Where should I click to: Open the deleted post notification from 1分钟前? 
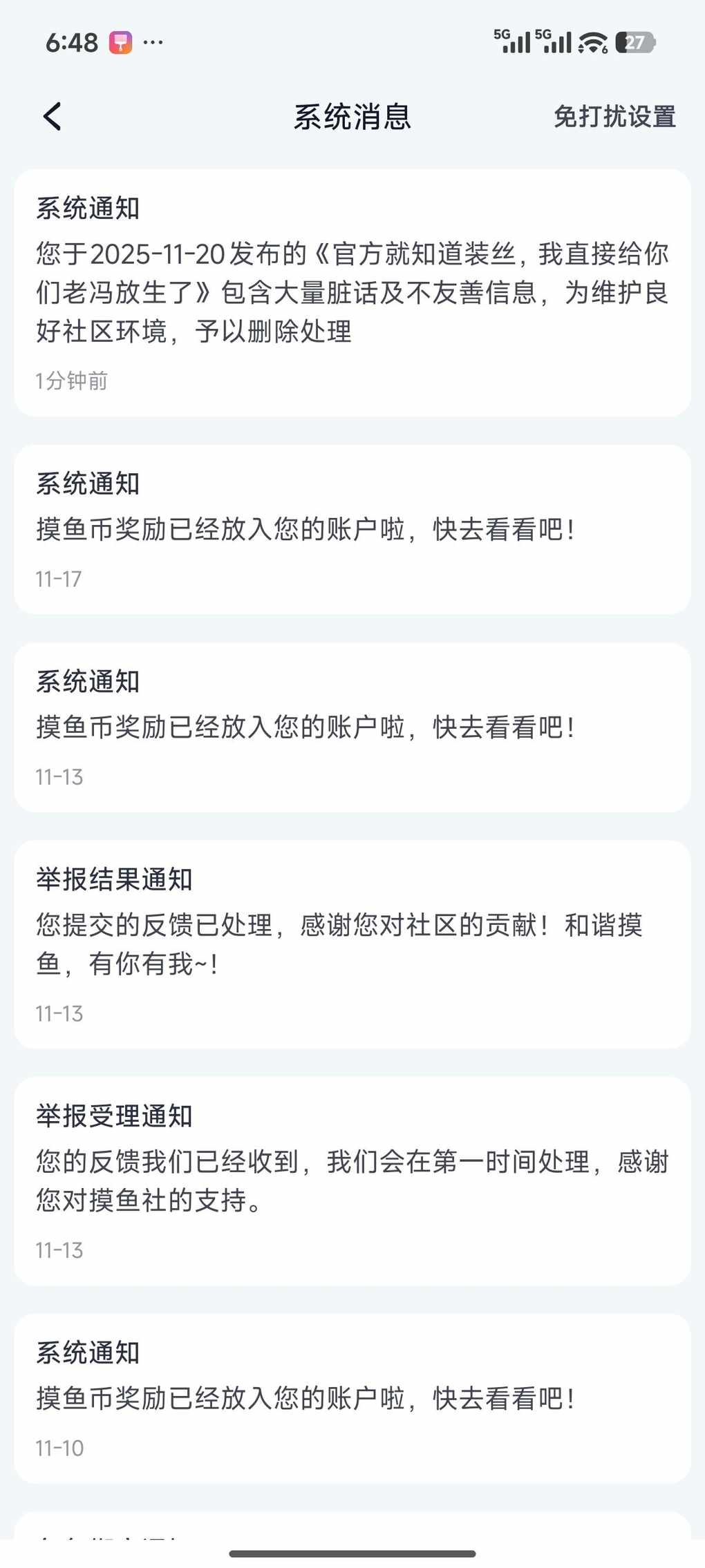352,293
